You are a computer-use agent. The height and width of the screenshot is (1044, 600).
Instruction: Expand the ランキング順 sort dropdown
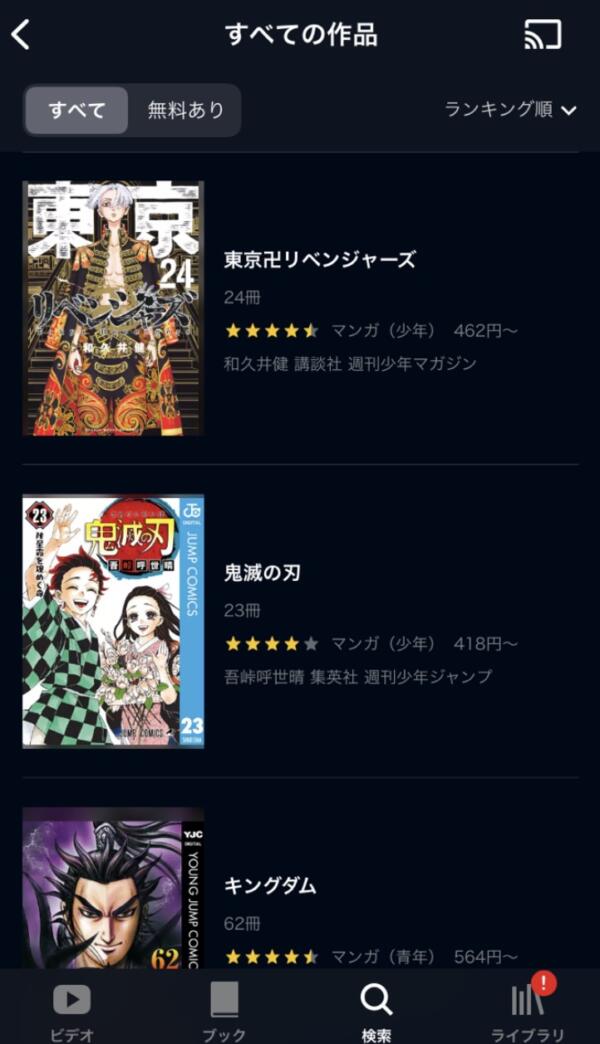511,109
